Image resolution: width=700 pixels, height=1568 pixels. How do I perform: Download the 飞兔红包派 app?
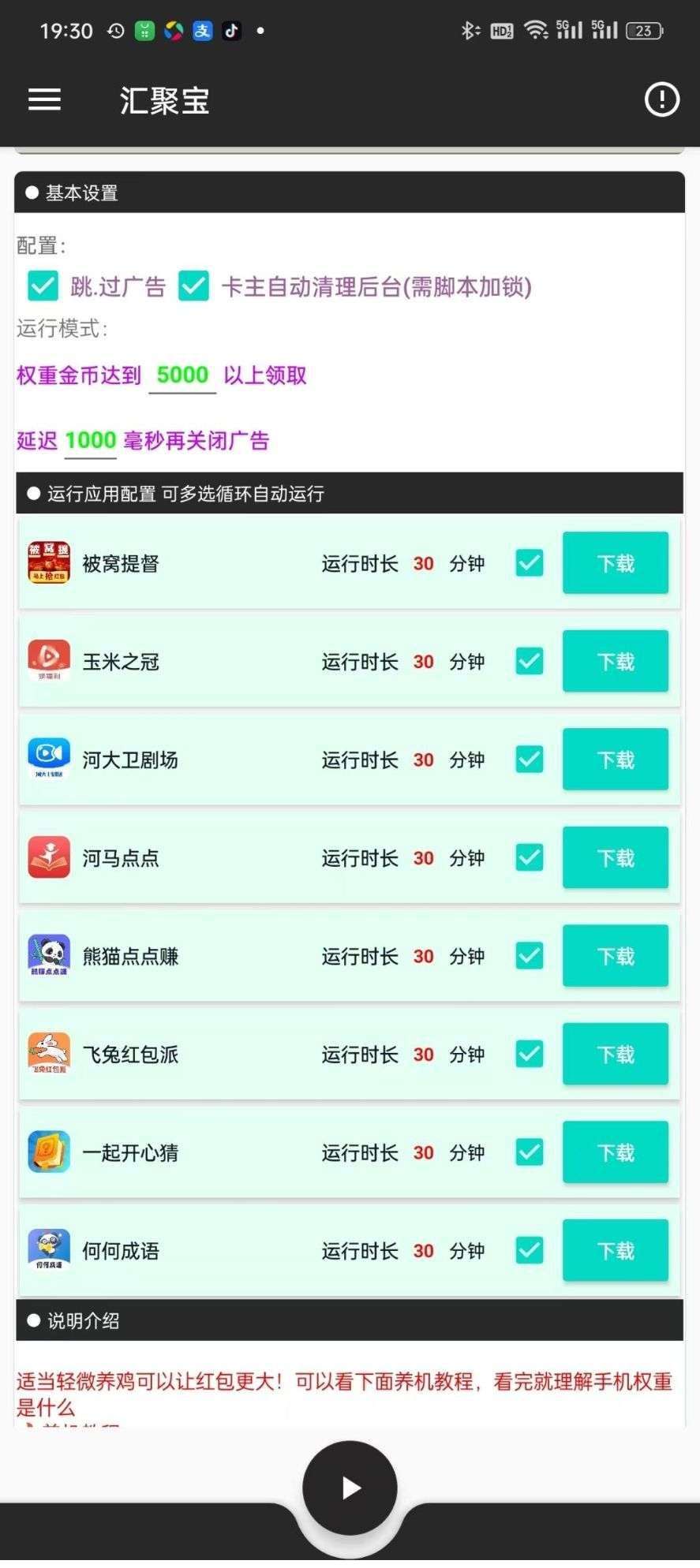(615, 1054)
